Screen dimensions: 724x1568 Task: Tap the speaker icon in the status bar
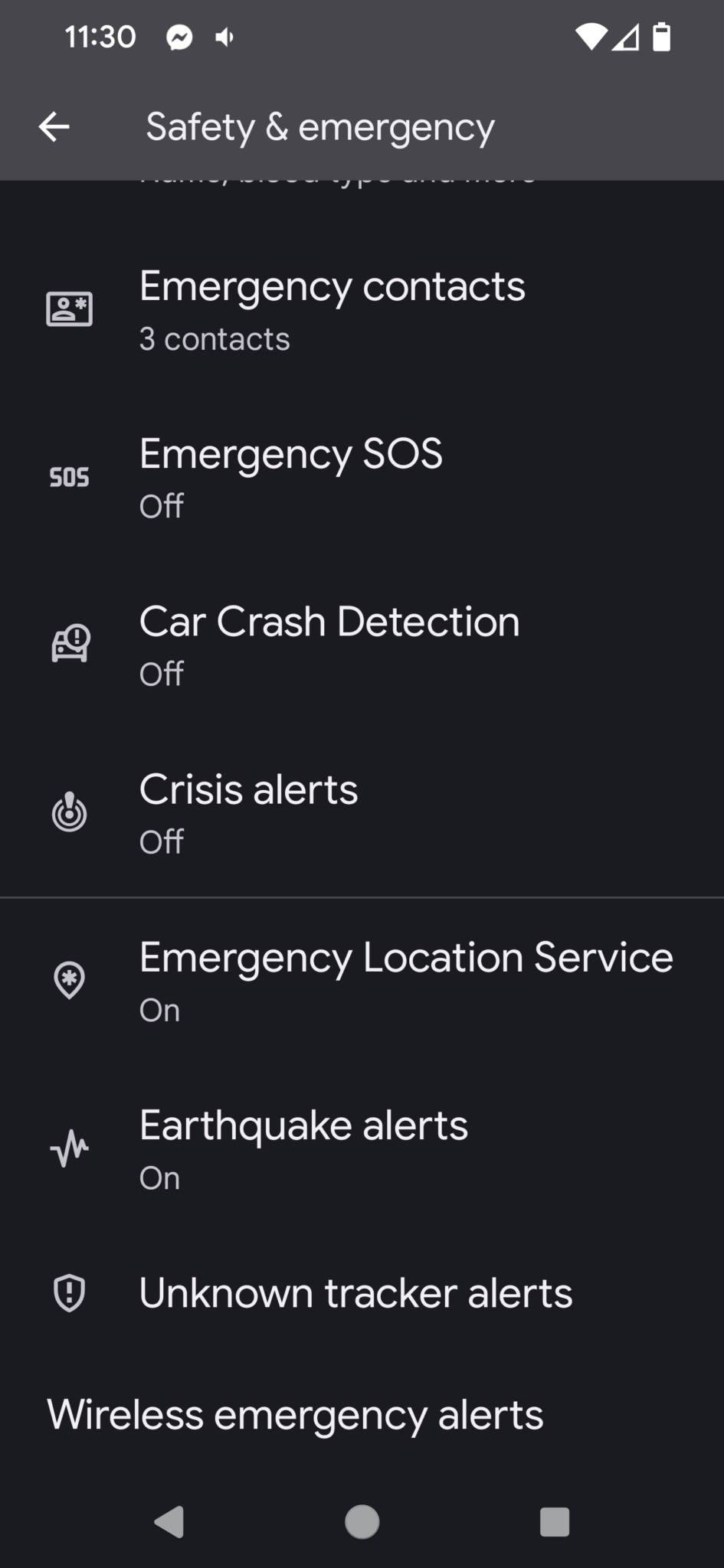224,38
